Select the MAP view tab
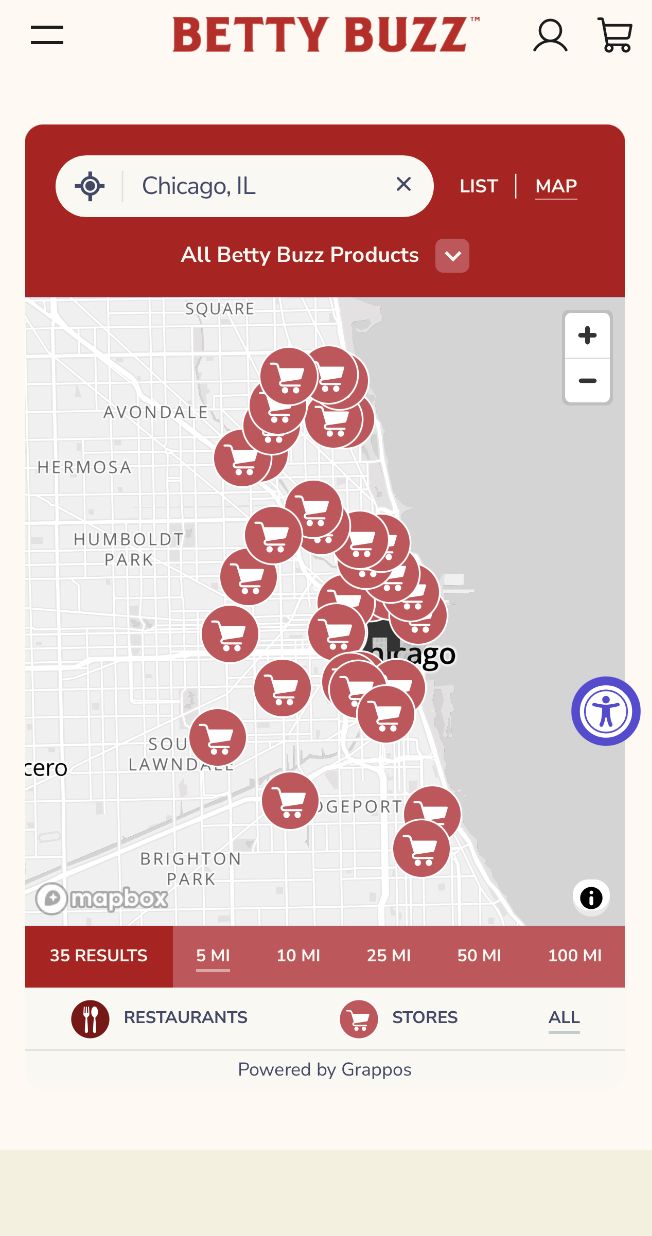Viewport: 652px width, 1236px height. pyautogui.click(x=556, y=186)
